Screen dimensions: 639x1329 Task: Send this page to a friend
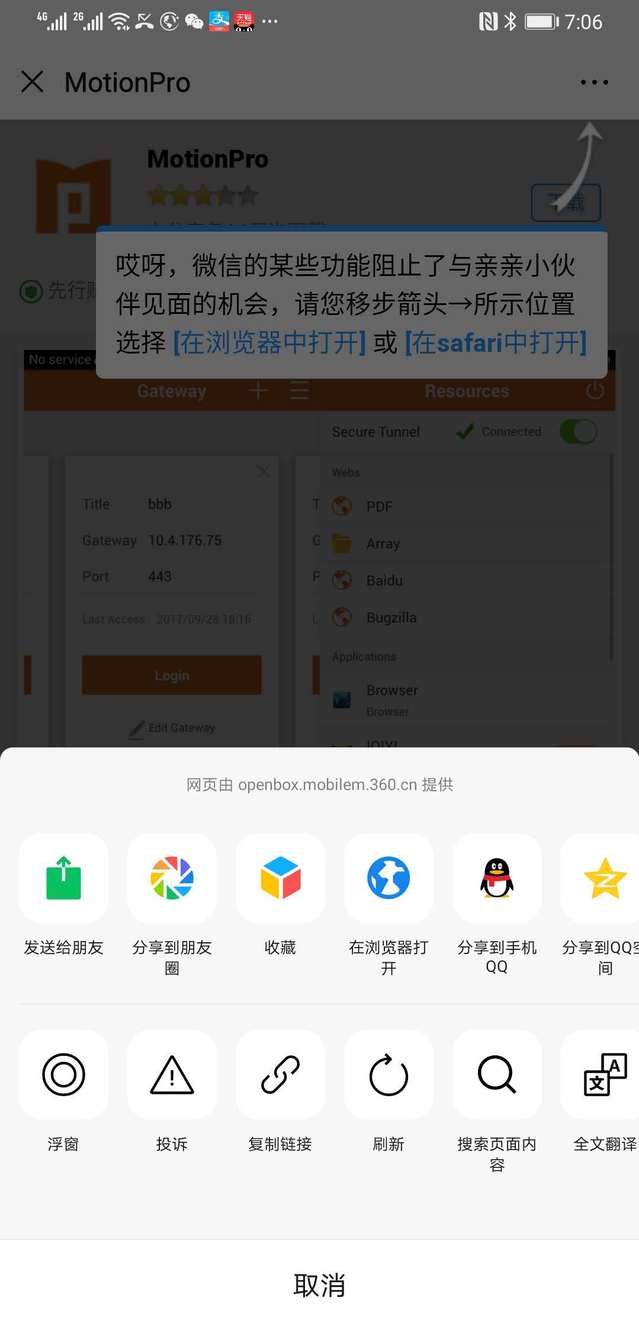(64, 878)
